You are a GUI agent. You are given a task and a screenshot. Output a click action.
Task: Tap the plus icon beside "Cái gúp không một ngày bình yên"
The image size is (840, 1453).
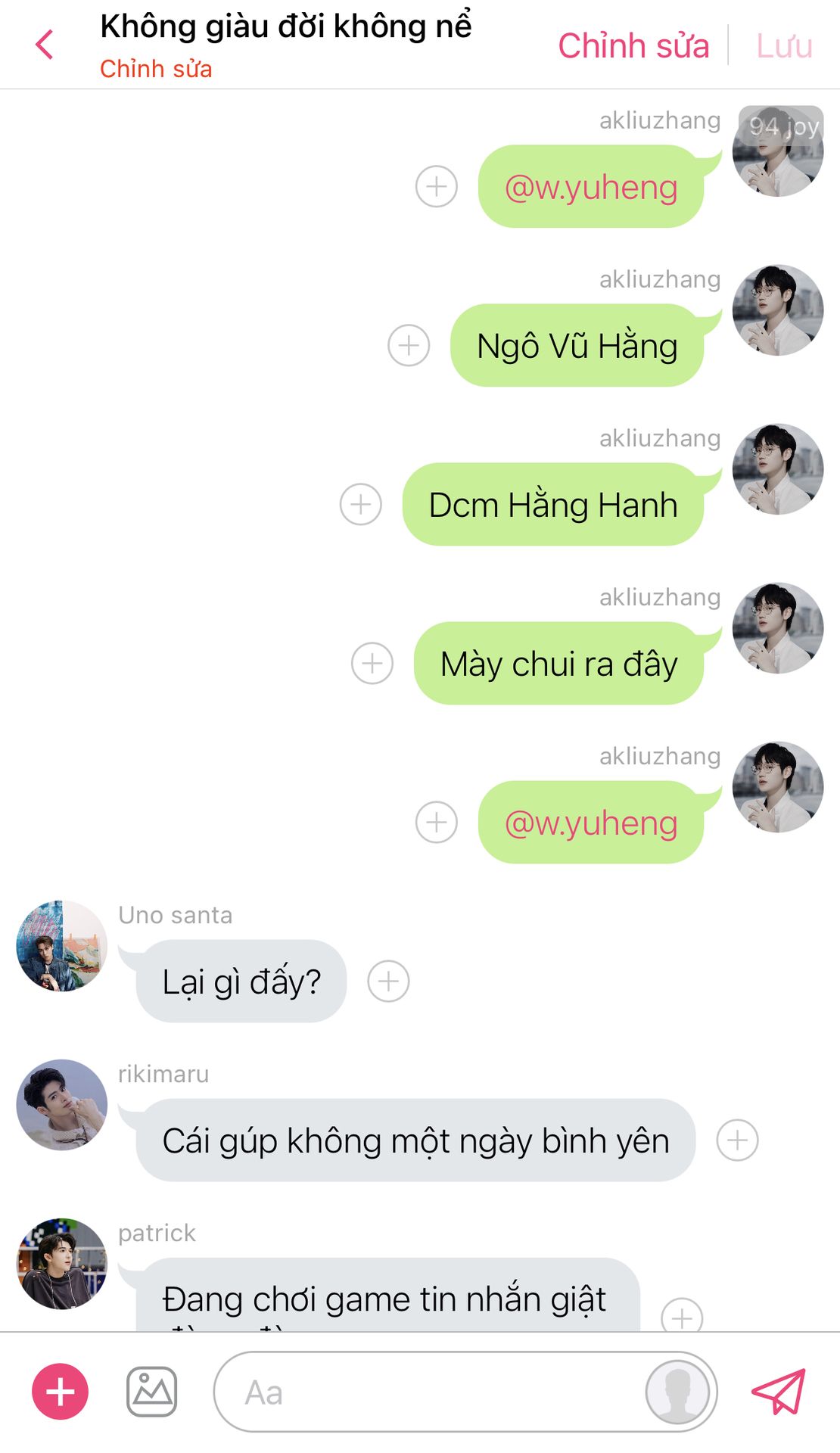738,1140
